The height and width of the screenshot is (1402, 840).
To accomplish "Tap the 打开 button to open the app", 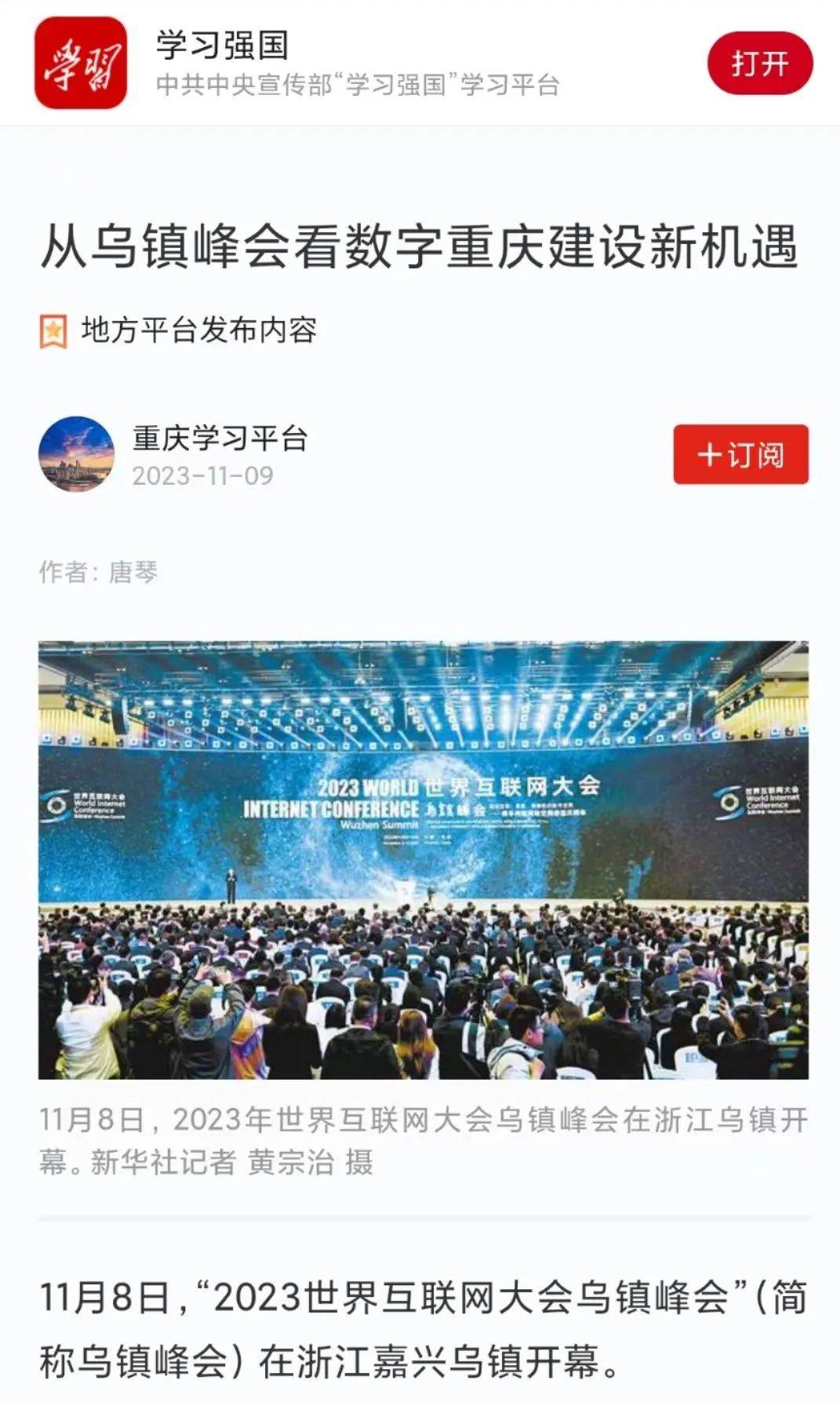I will (x=759, y=63).
